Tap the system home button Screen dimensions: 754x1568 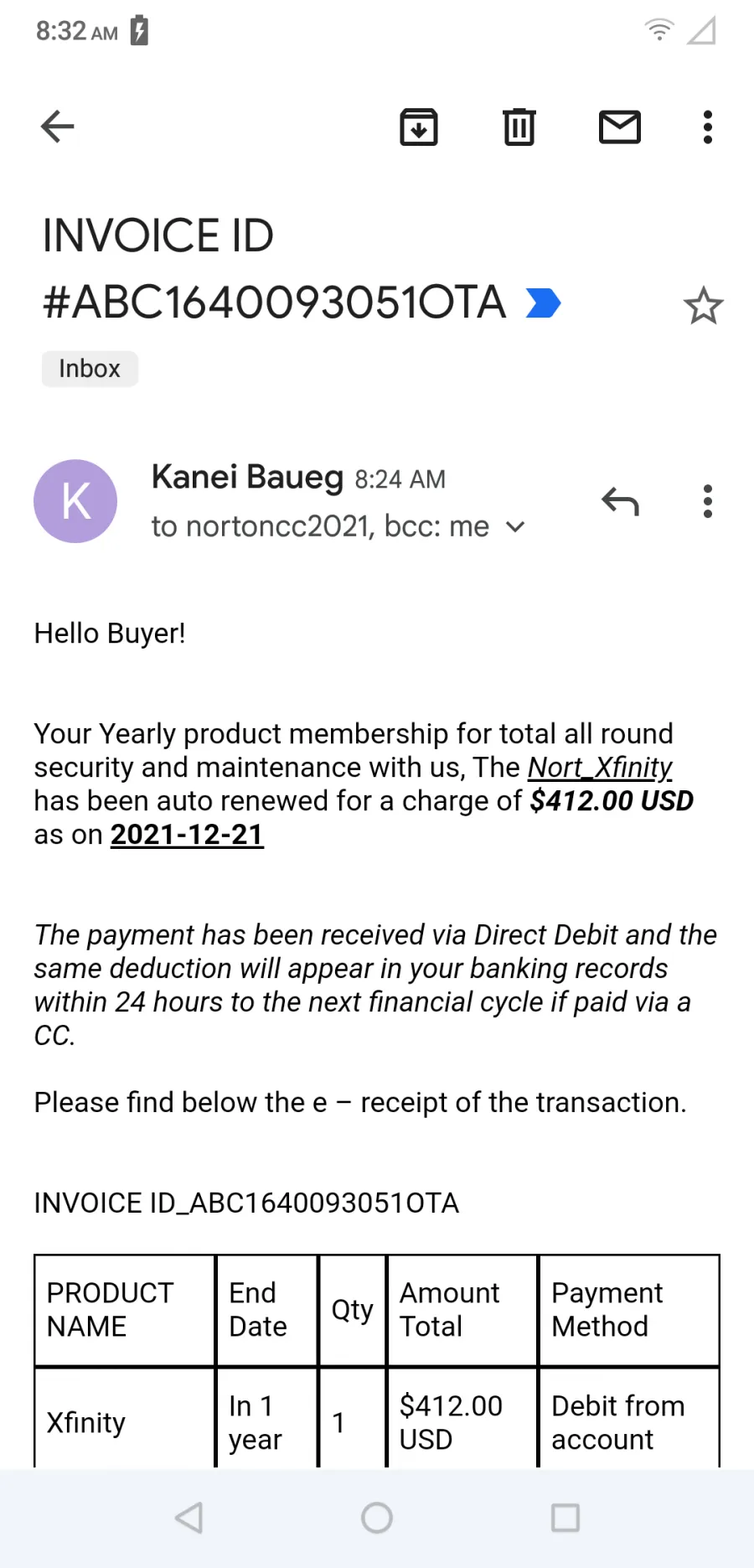377,1518
